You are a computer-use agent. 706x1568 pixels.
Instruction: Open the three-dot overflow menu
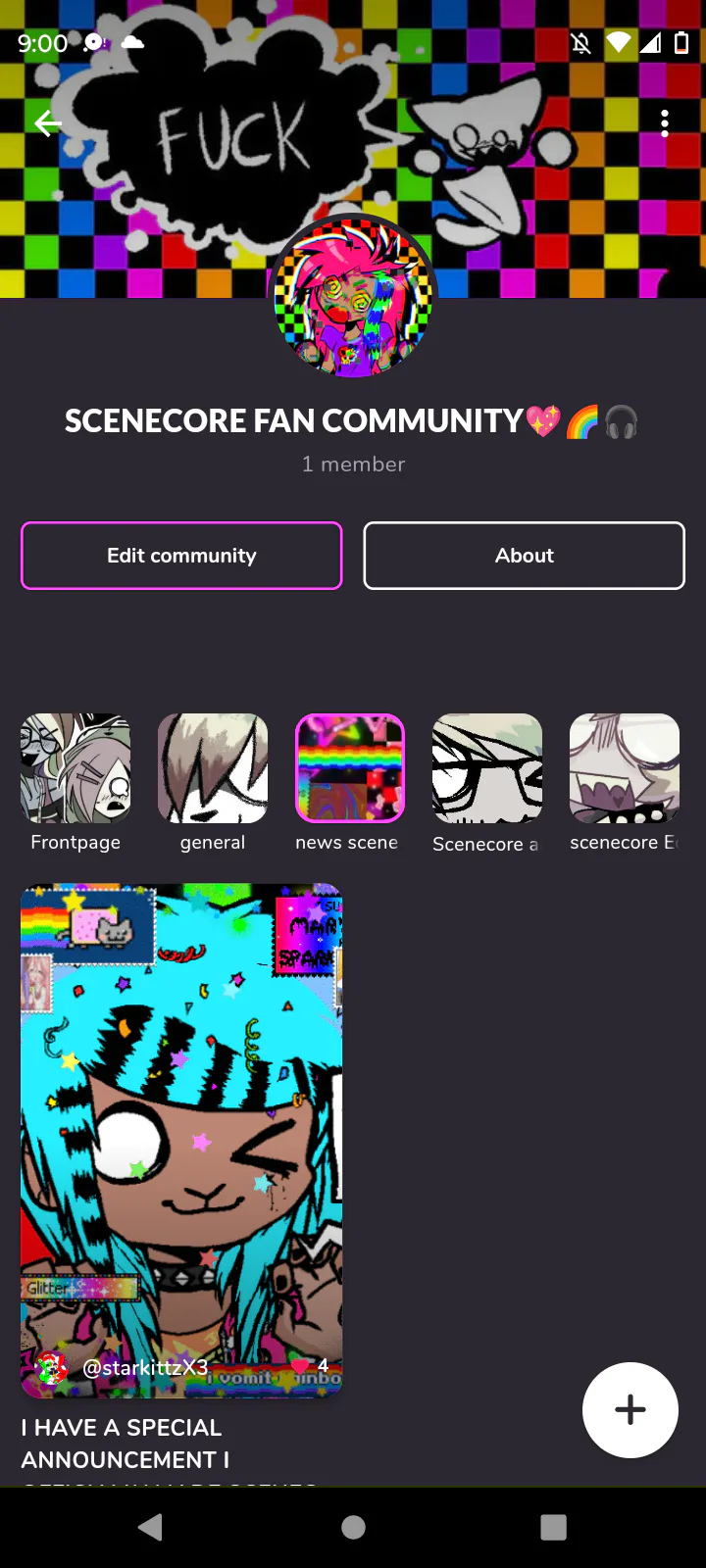[665, 123]
